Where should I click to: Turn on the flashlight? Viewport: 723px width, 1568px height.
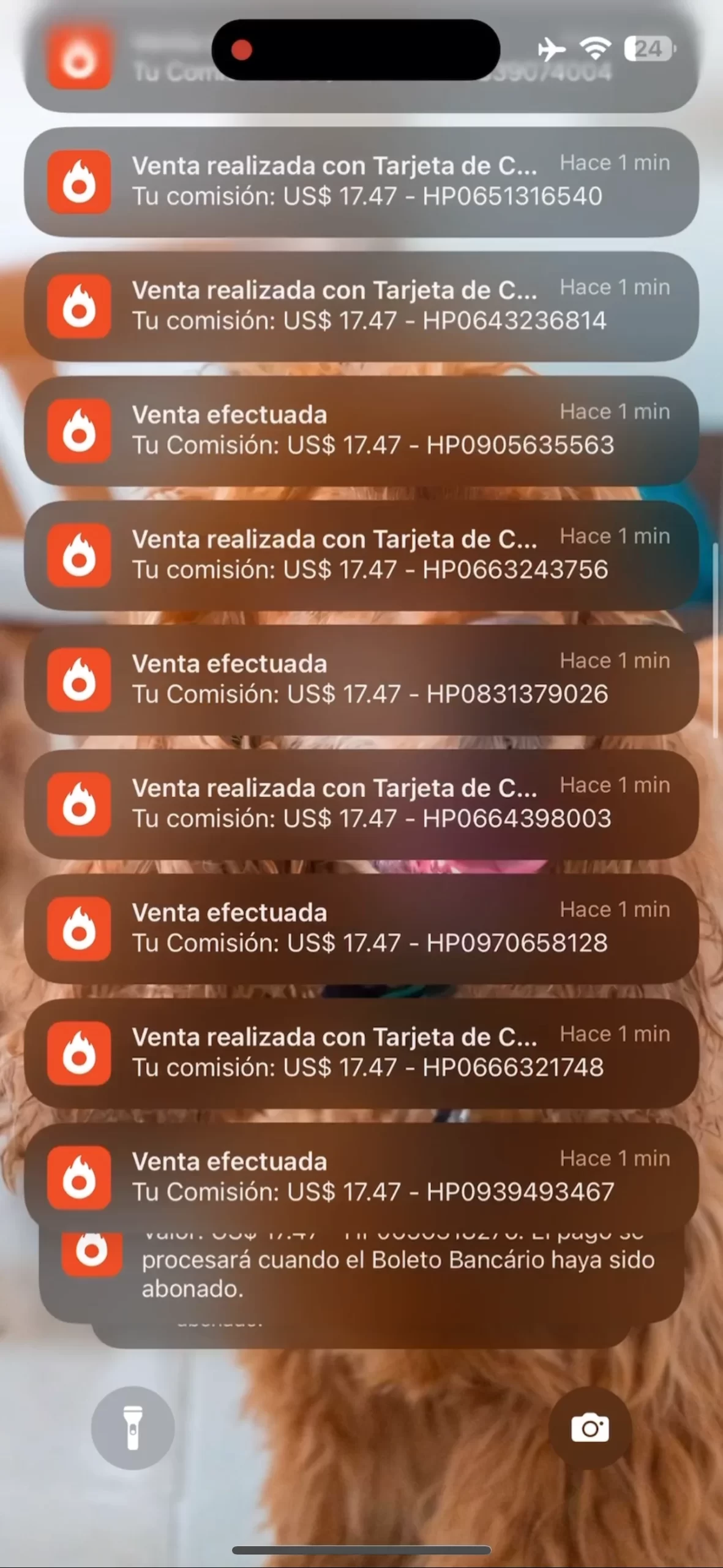(133, 1428)
